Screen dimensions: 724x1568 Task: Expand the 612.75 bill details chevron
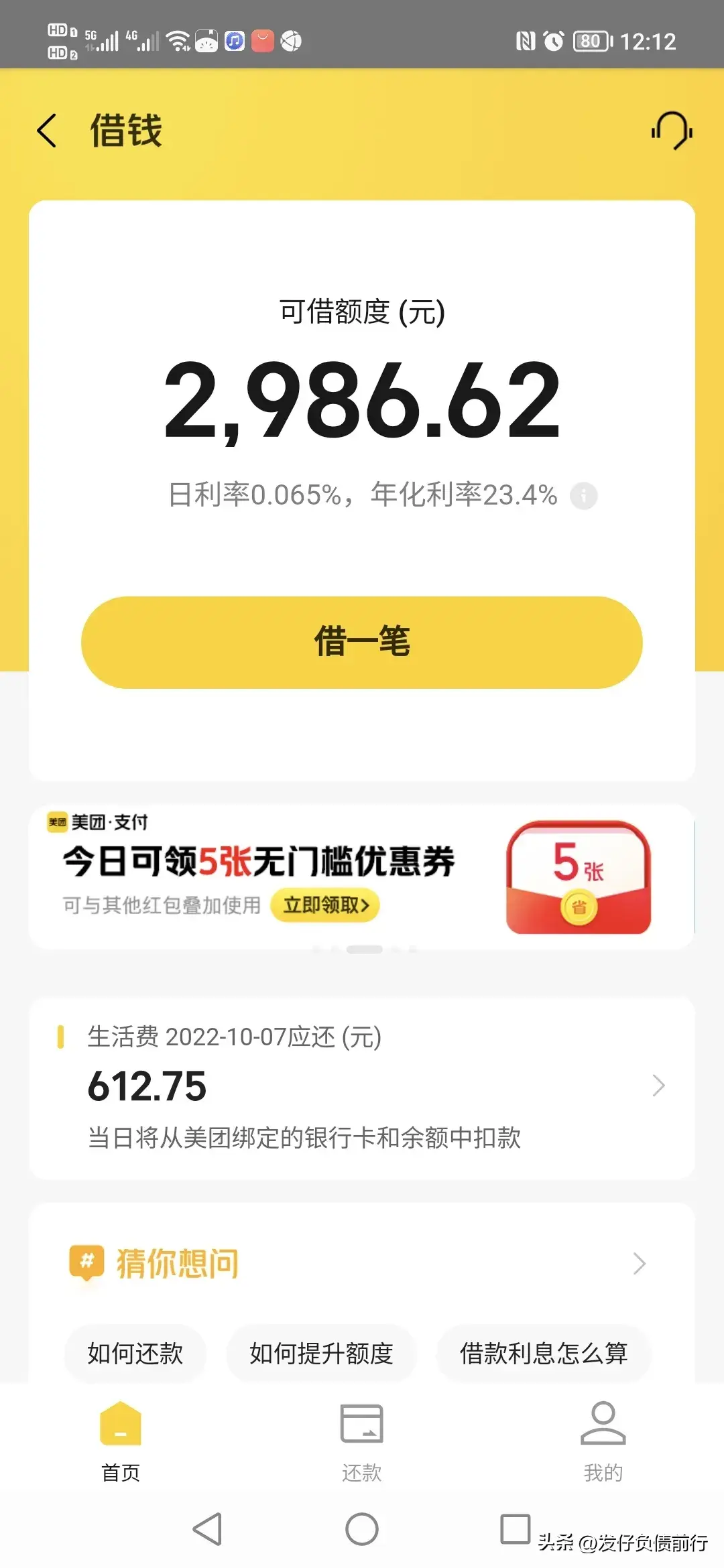point(658,1084)
